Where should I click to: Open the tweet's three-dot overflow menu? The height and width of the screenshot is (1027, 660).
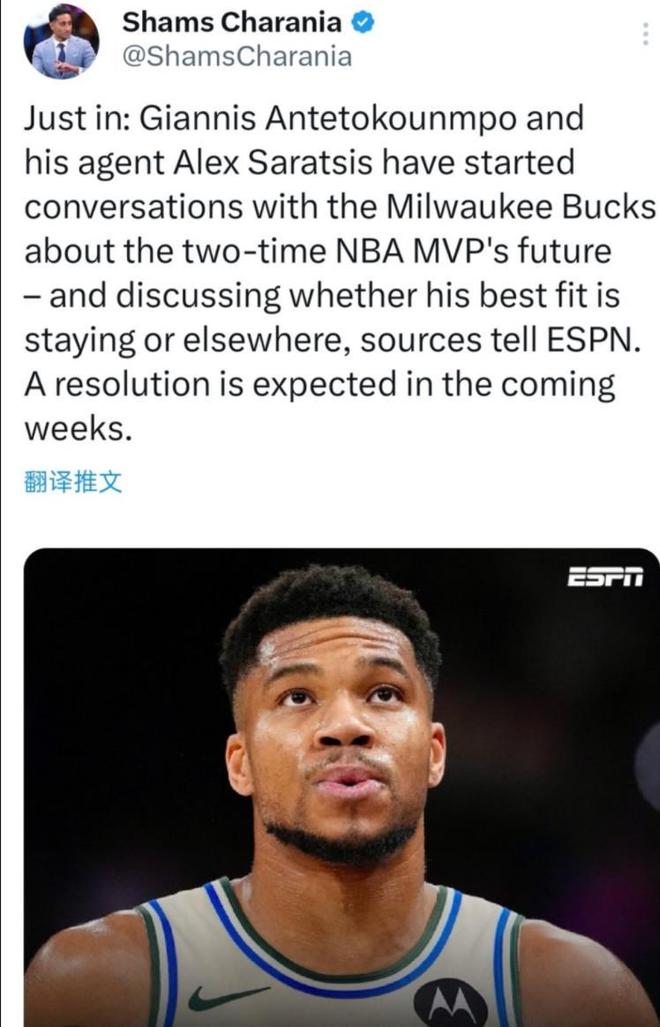(x=644, y=35)
